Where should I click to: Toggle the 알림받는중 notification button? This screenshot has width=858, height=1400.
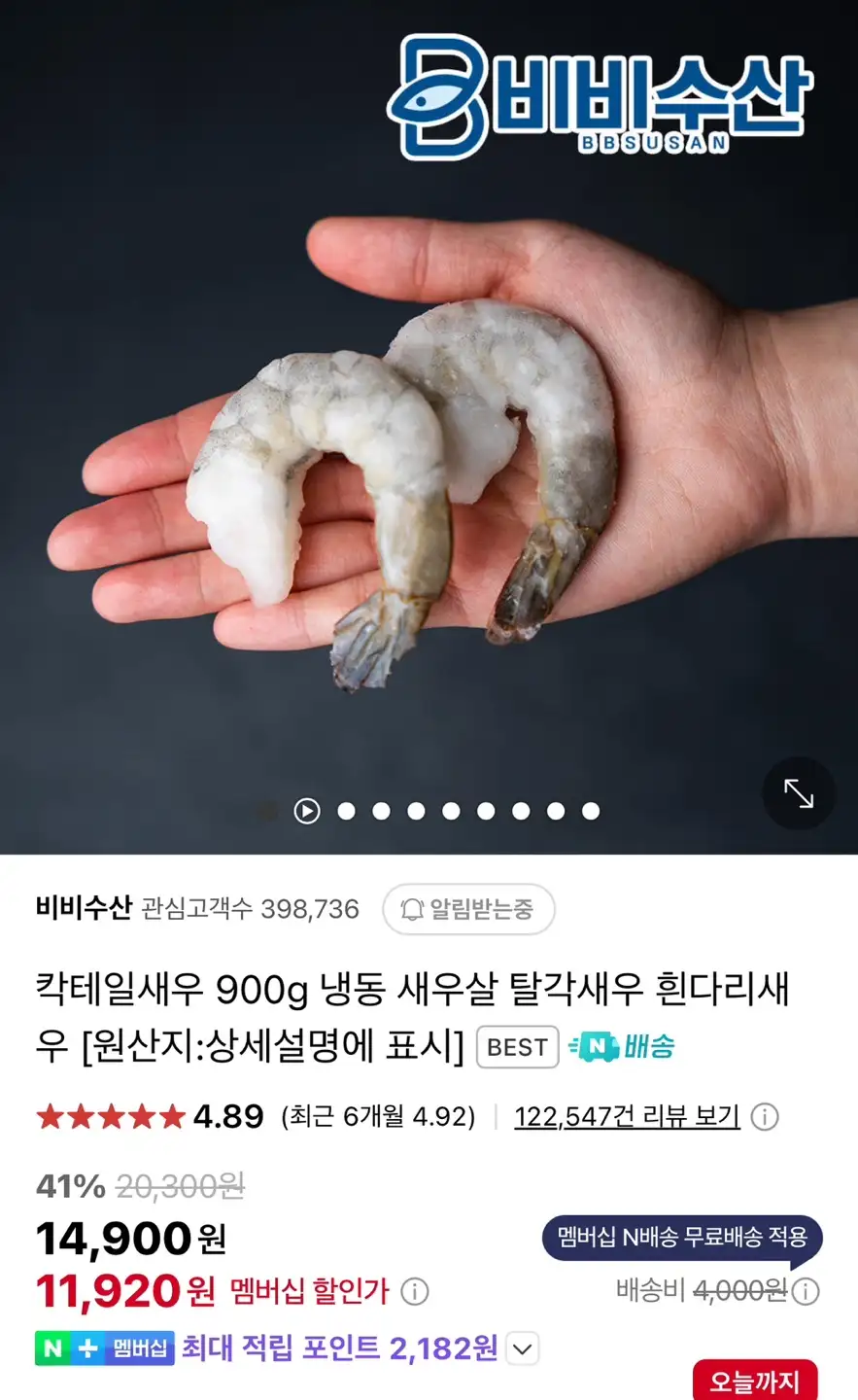click(468, 910)
